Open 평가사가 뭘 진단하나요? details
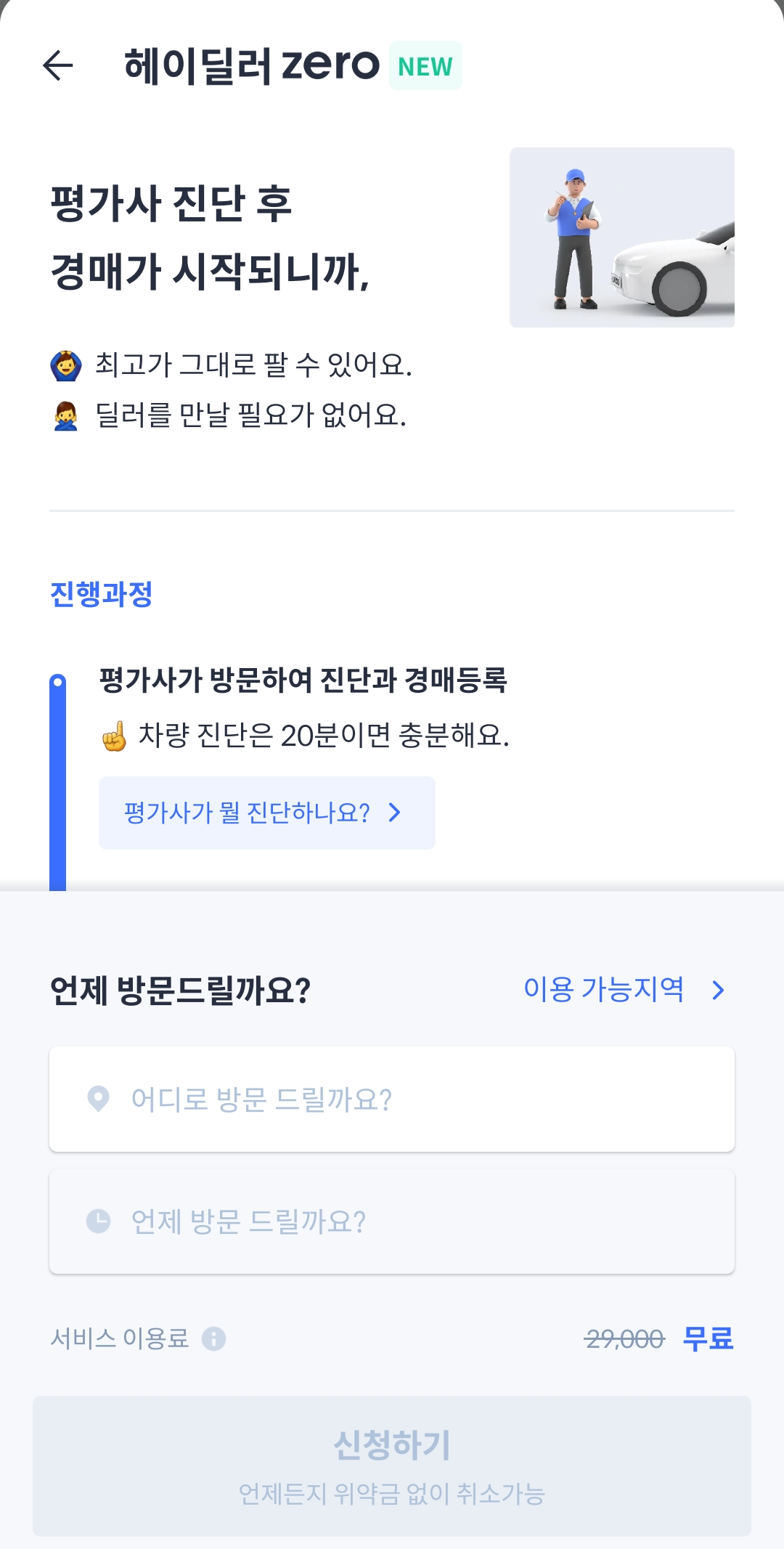Image resolution: width=784 pixels, height=1549 pixels. tap(266, 813)
